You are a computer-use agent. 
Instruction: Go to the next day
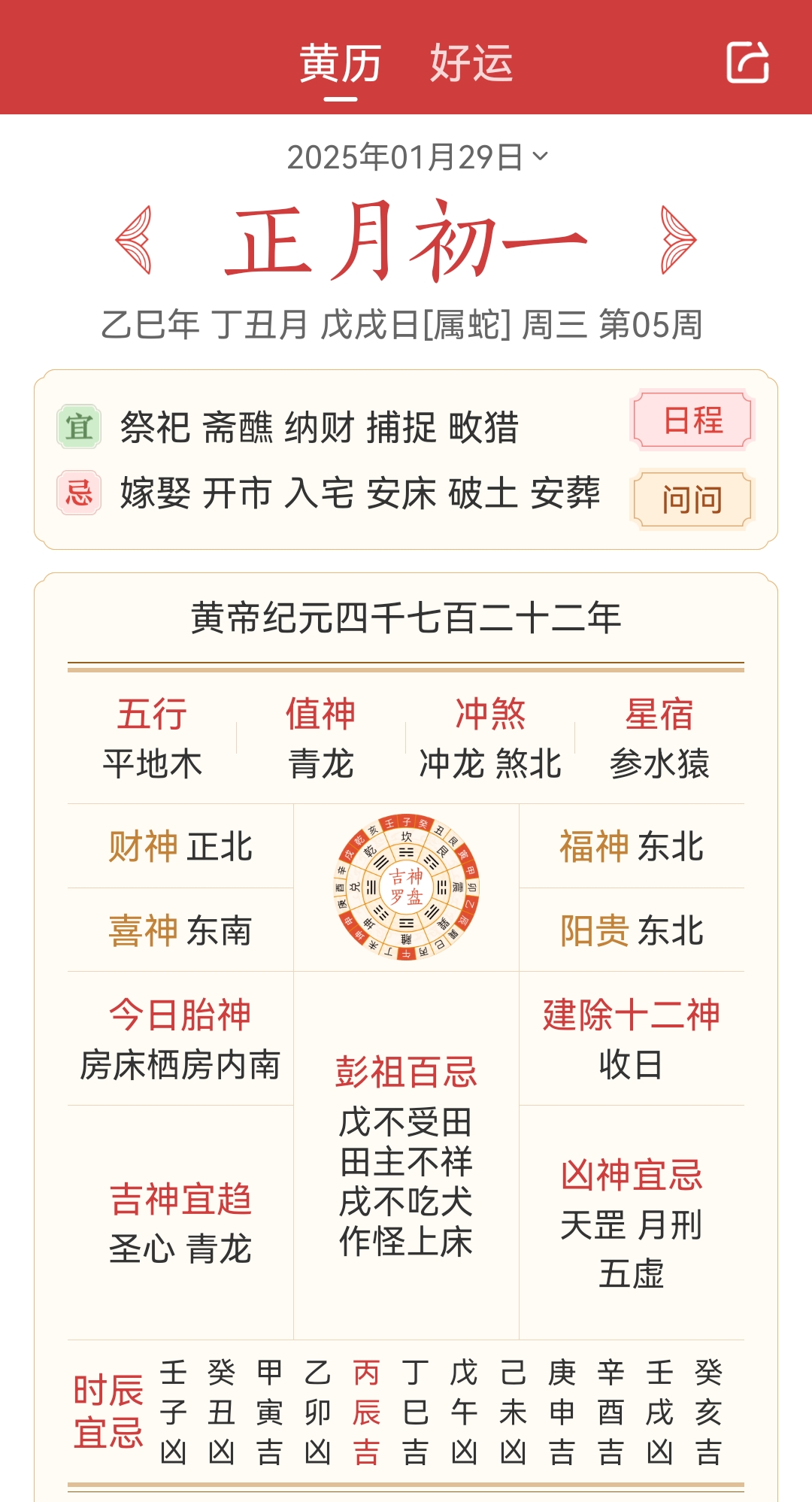[678, 240]
